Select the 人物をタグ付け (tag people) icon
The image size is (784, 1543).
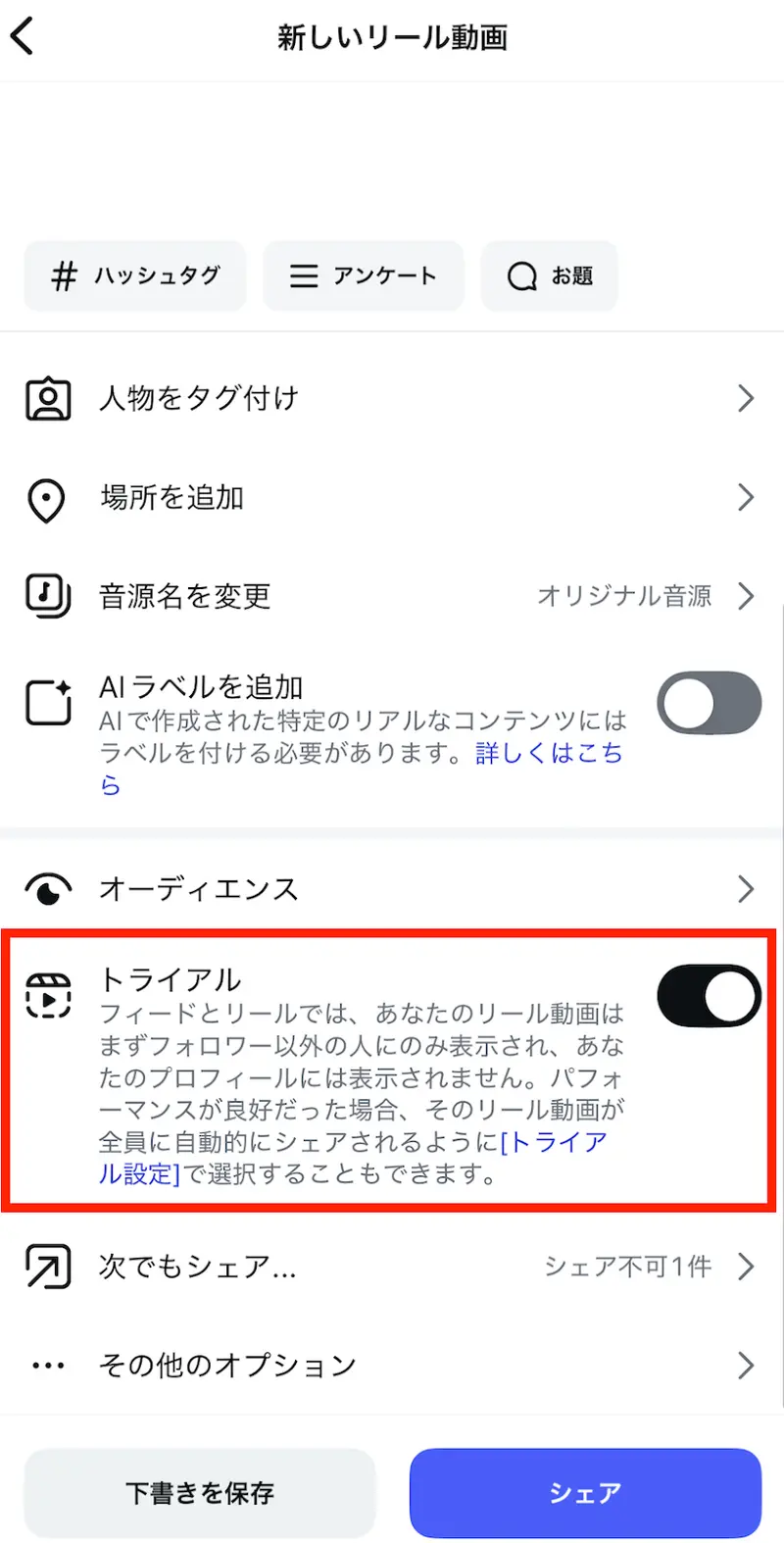coord(47,398)
